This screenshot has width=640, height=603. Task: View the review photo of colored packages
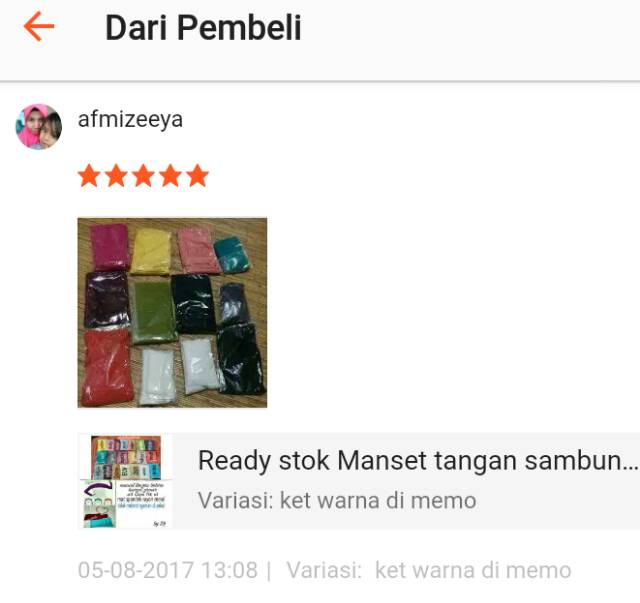tap(172, 312)
